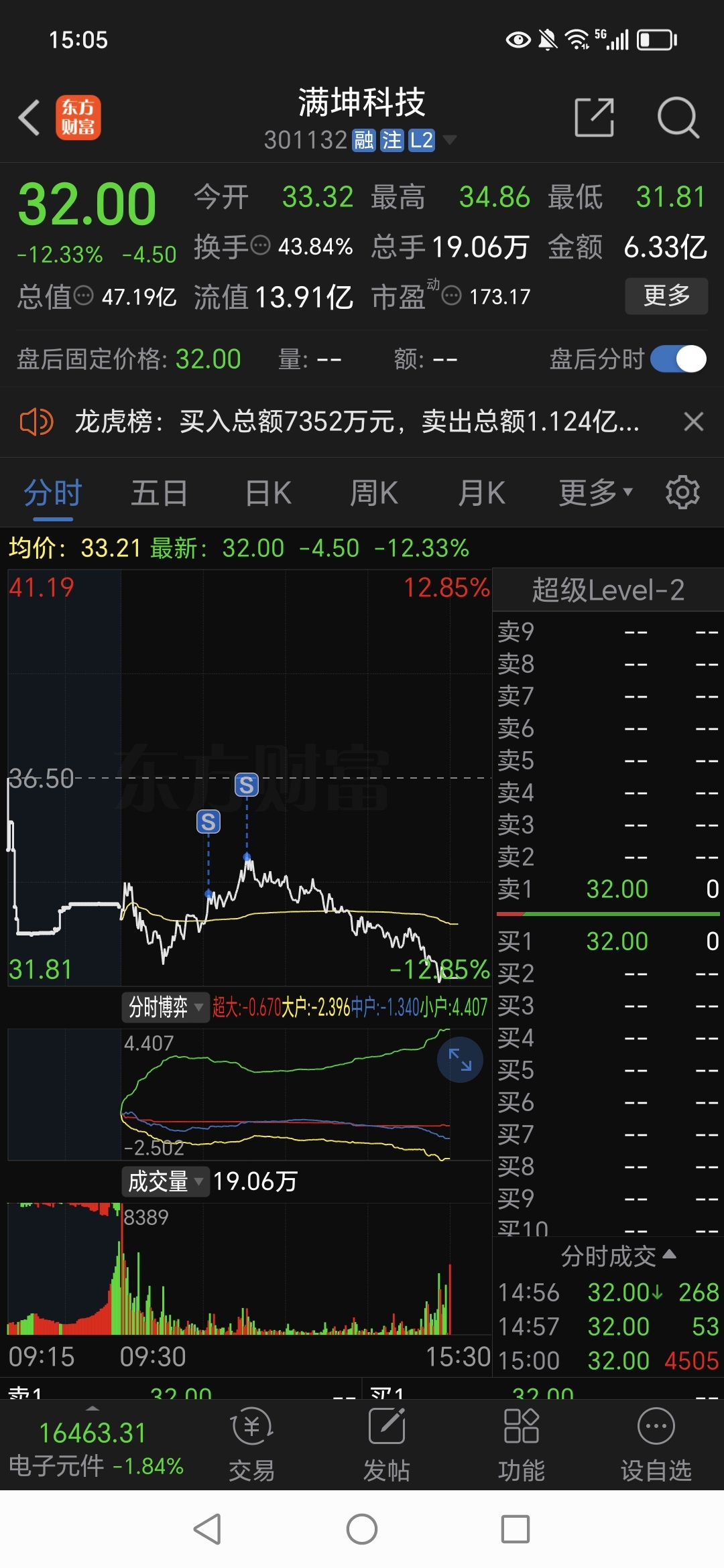Viewport: 724px width, 1568px height.
Task: Switch to the 五日 chart tab
Action: (159, 494)
